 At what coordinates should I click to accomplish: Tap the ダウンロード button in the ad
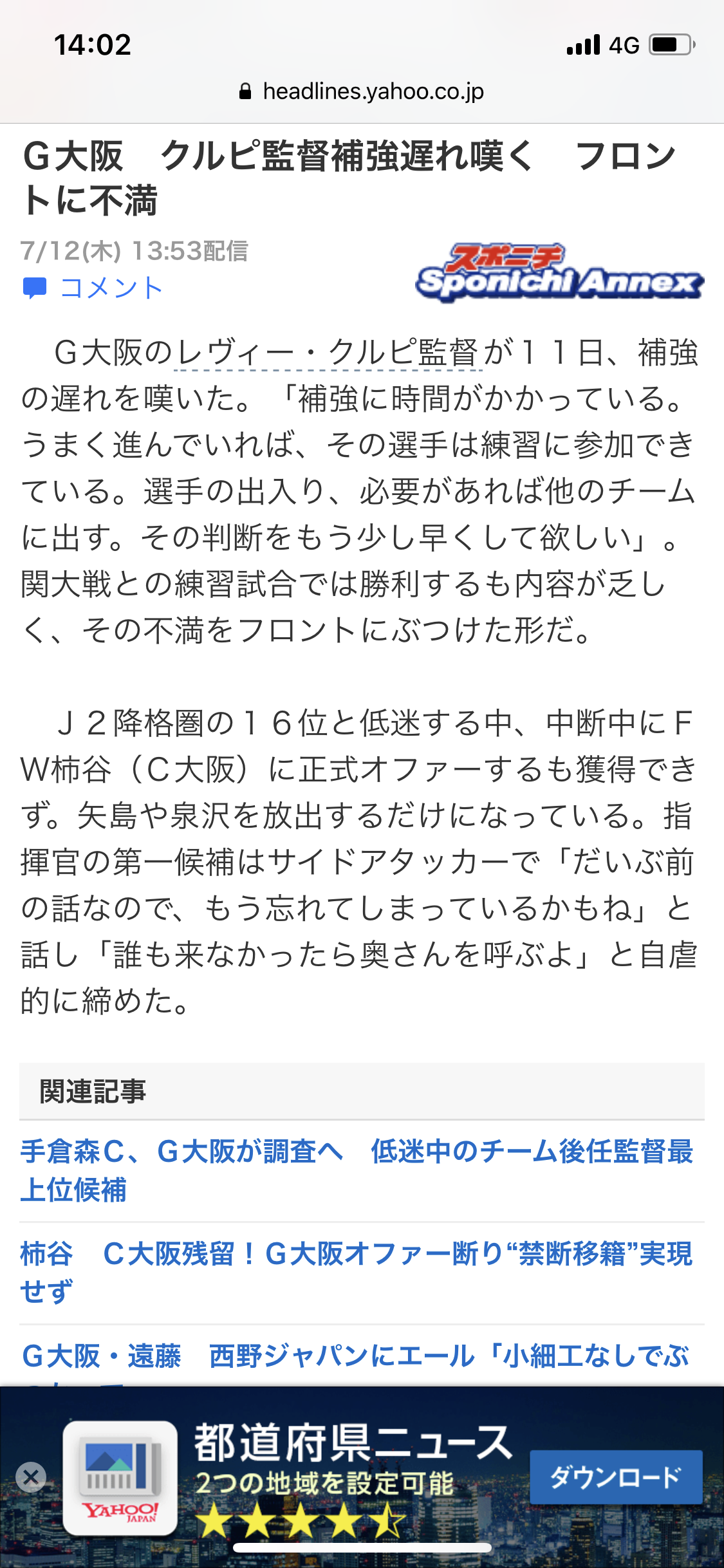[616, 1477]
